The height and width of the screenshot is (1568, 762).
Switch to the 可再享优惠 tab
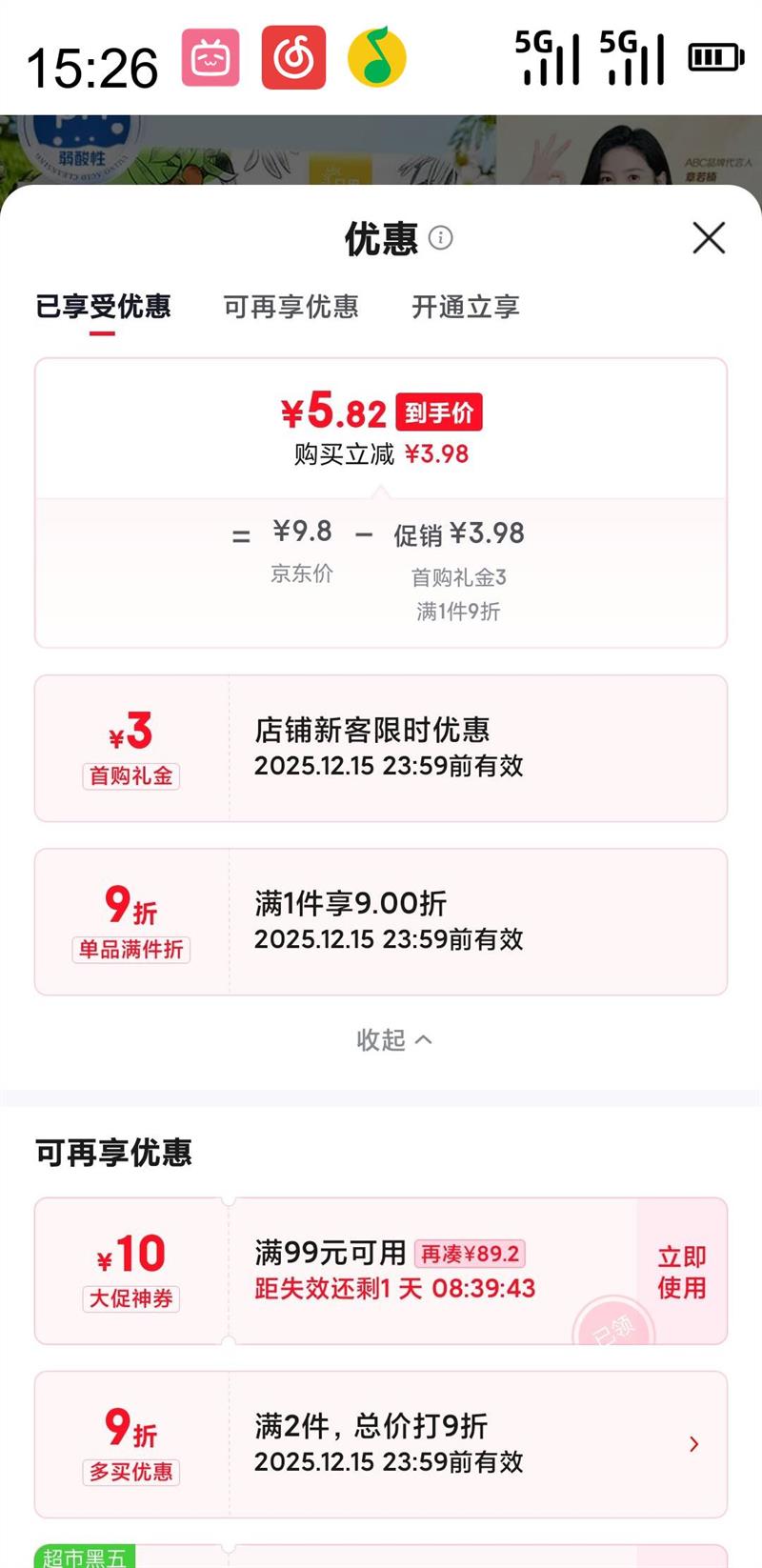pos(291,307)
